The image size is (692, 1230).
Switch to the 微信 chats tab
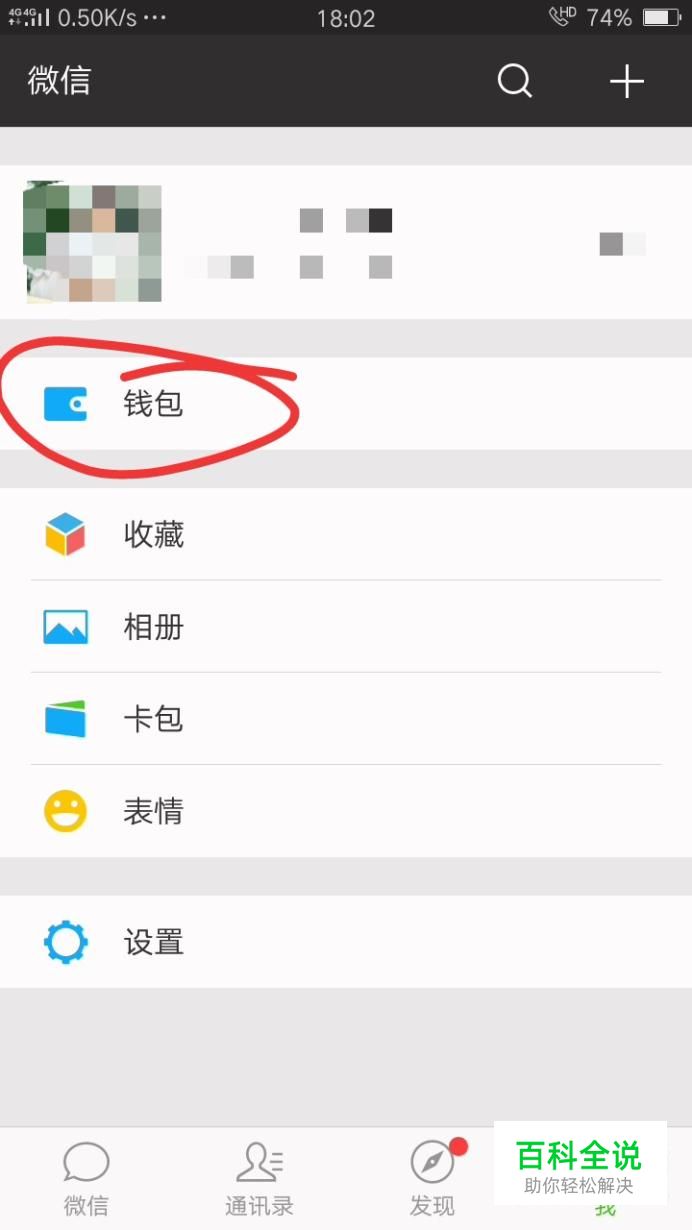(x=86, y=1179)
